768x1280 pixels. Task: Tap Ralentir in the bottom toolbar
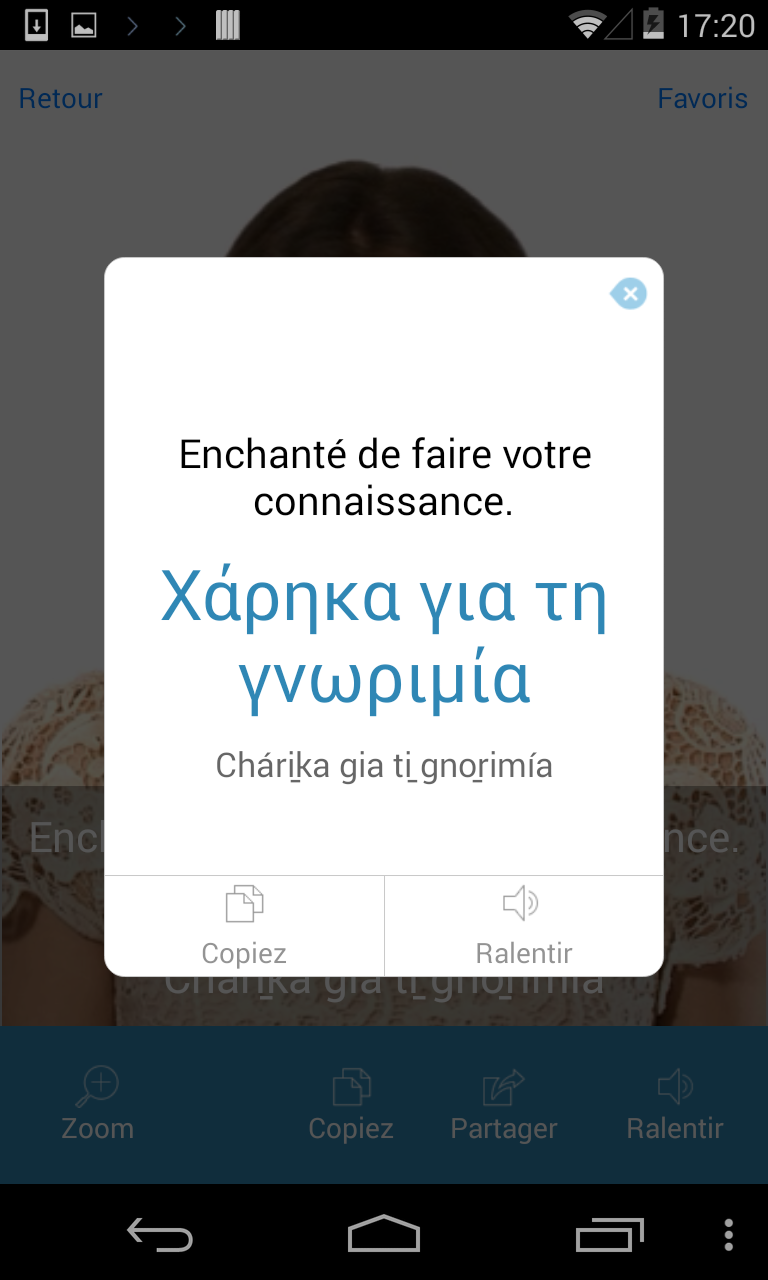(x=675, y=1104)
